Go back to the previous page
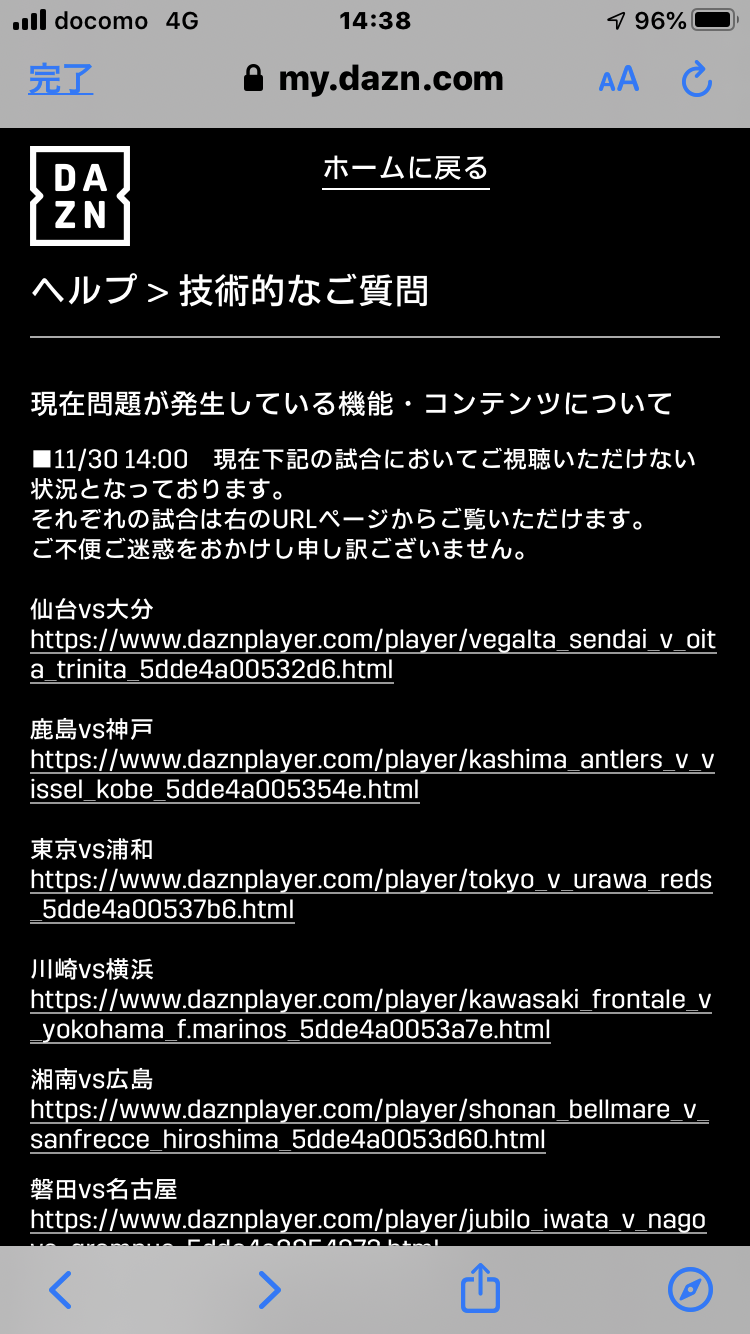This screenshot has width=750, height=1334. 61,1290
